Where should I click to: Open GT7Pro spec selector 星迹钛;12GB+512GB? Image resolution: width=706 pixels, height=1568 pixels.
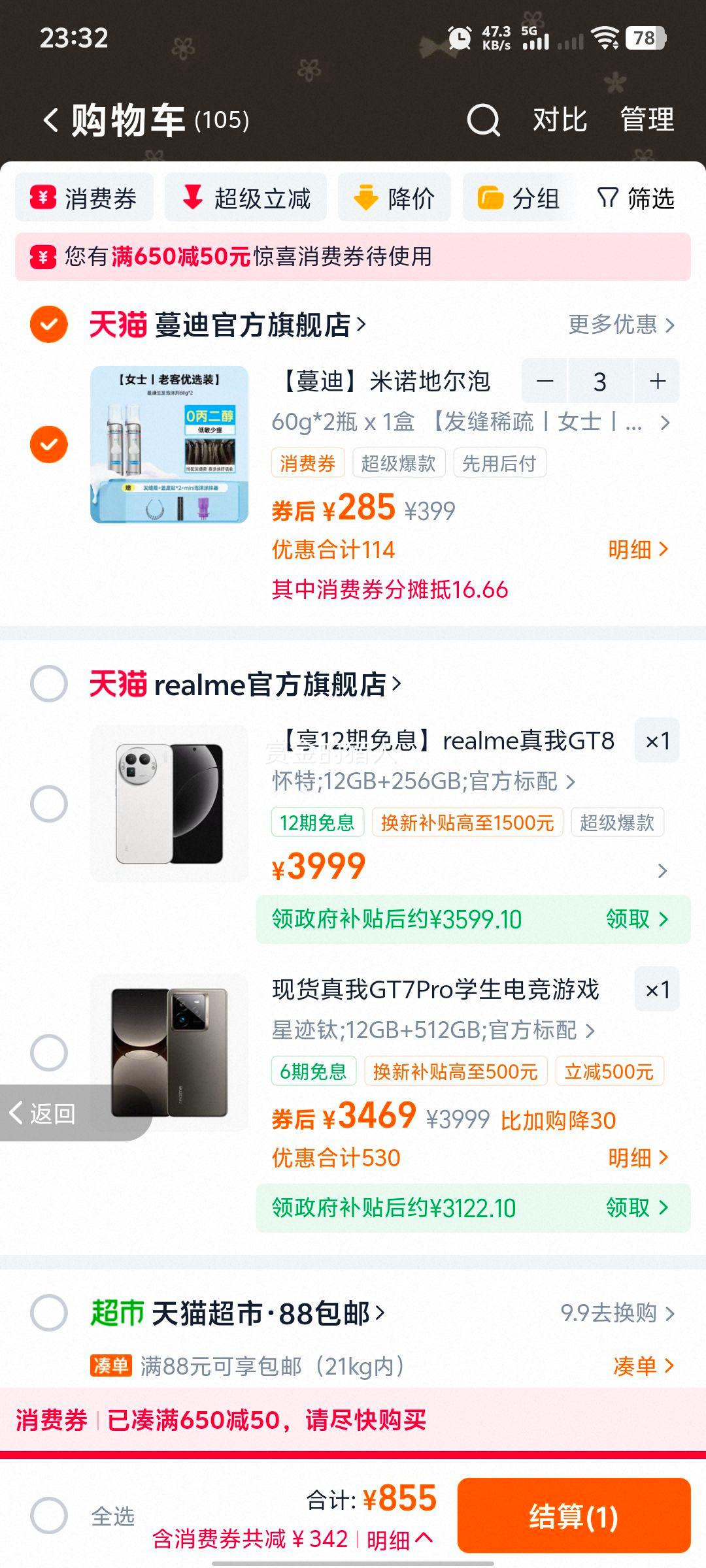coord(431,1030)
